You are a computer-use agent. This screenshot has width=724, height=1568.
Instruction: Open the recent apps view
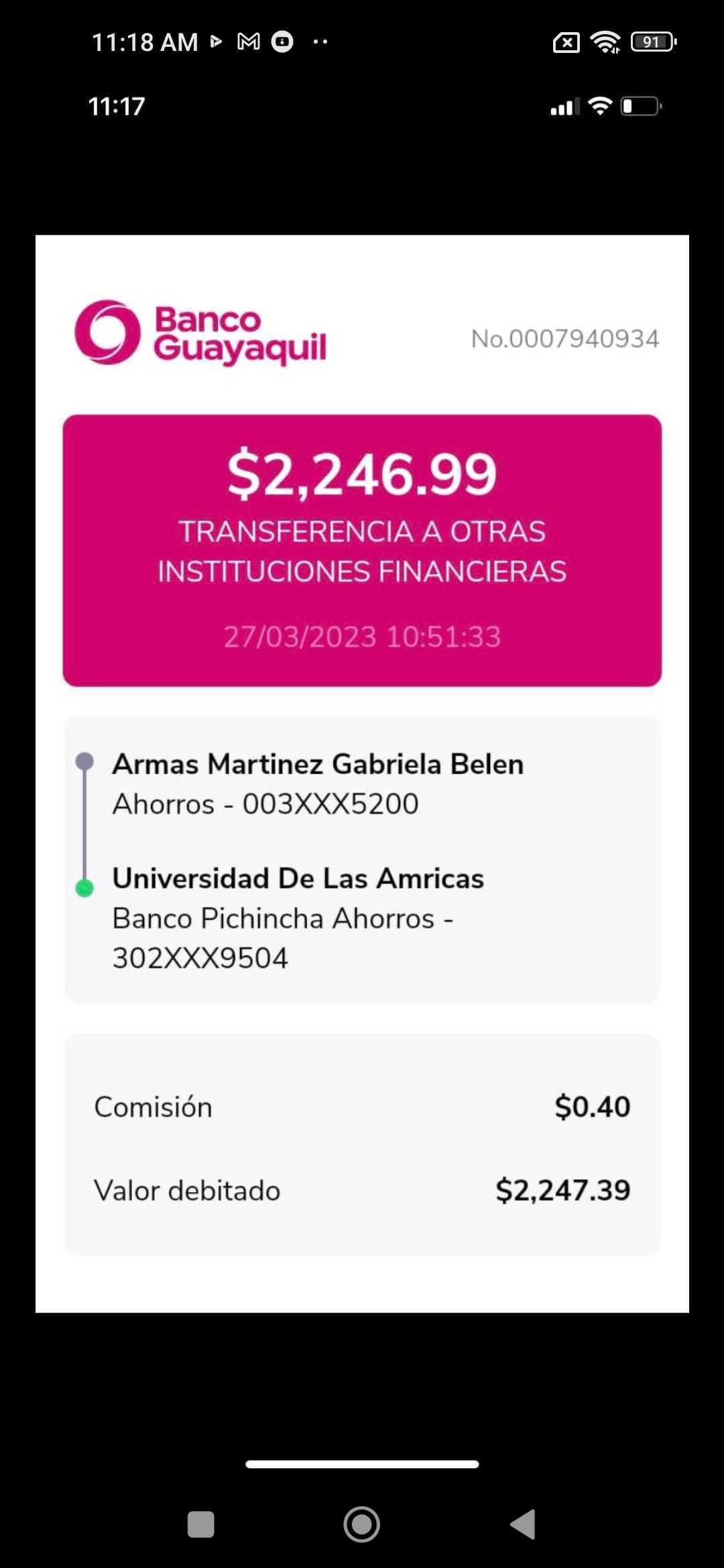200,1524
